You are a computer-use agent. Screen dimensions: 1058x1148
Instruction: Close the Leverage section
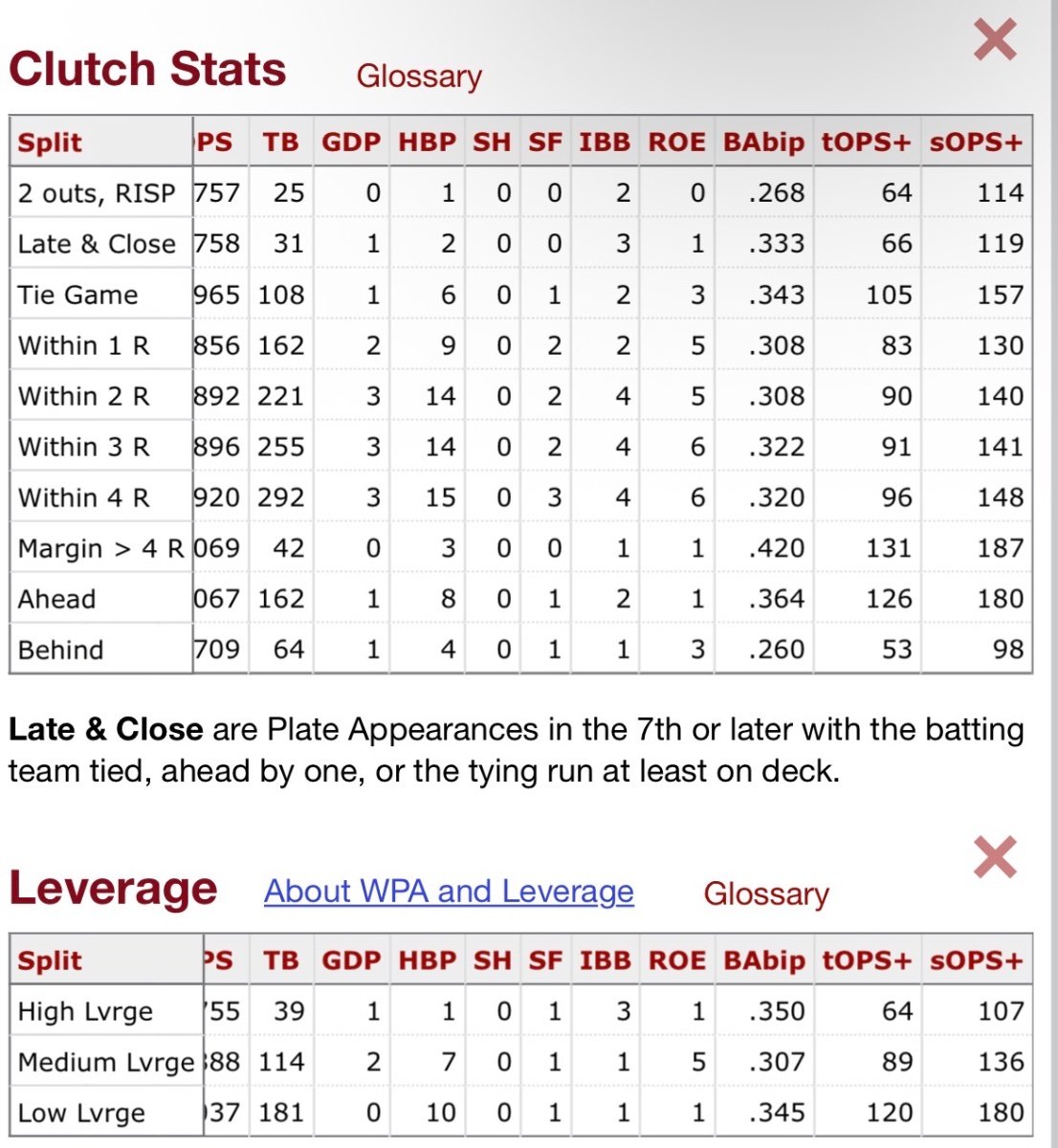(995, 856)
